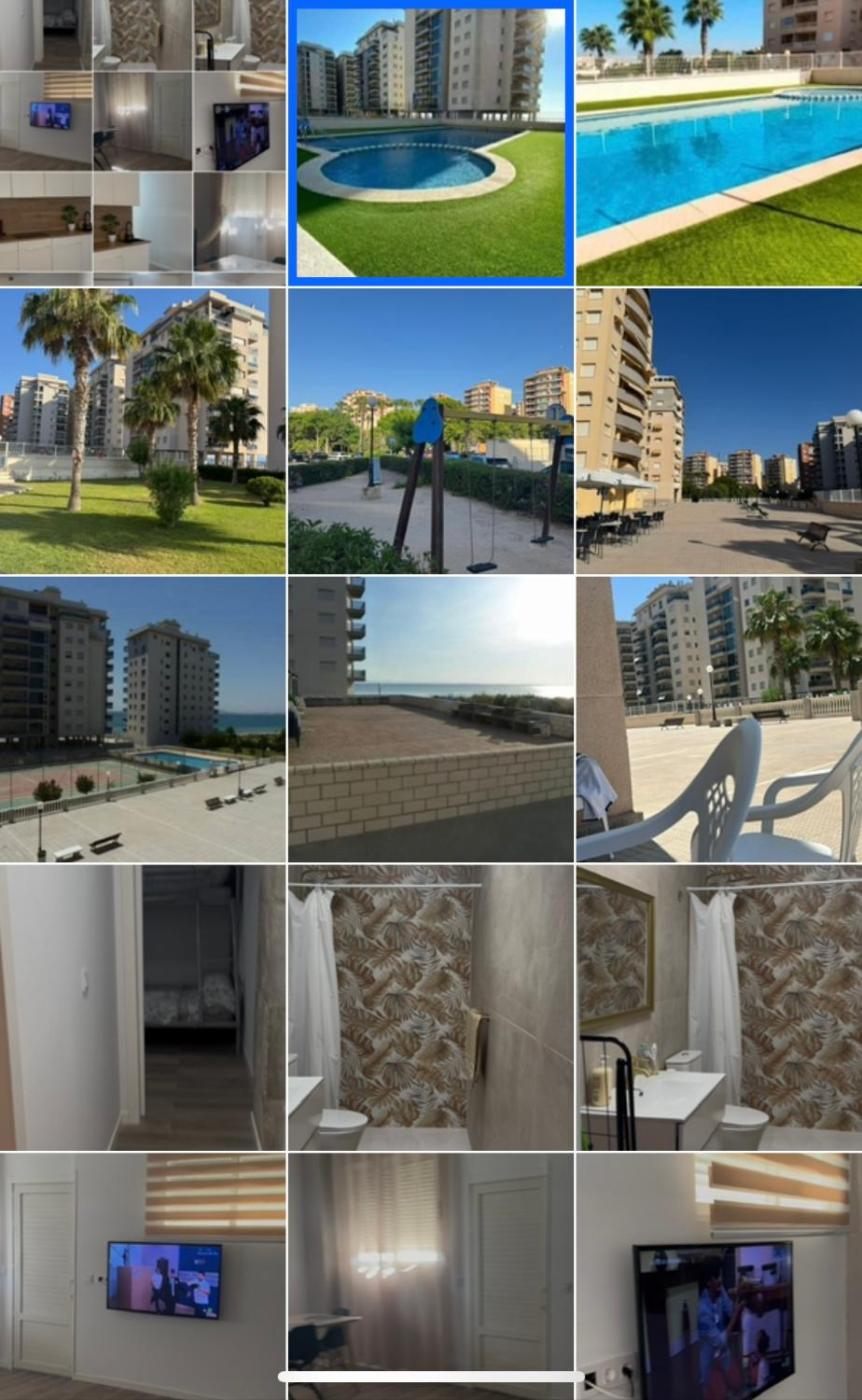Open the bathroom photo with sink and mirror
The height and width of the screenshot is (1400, 862).
[719, 1008]
